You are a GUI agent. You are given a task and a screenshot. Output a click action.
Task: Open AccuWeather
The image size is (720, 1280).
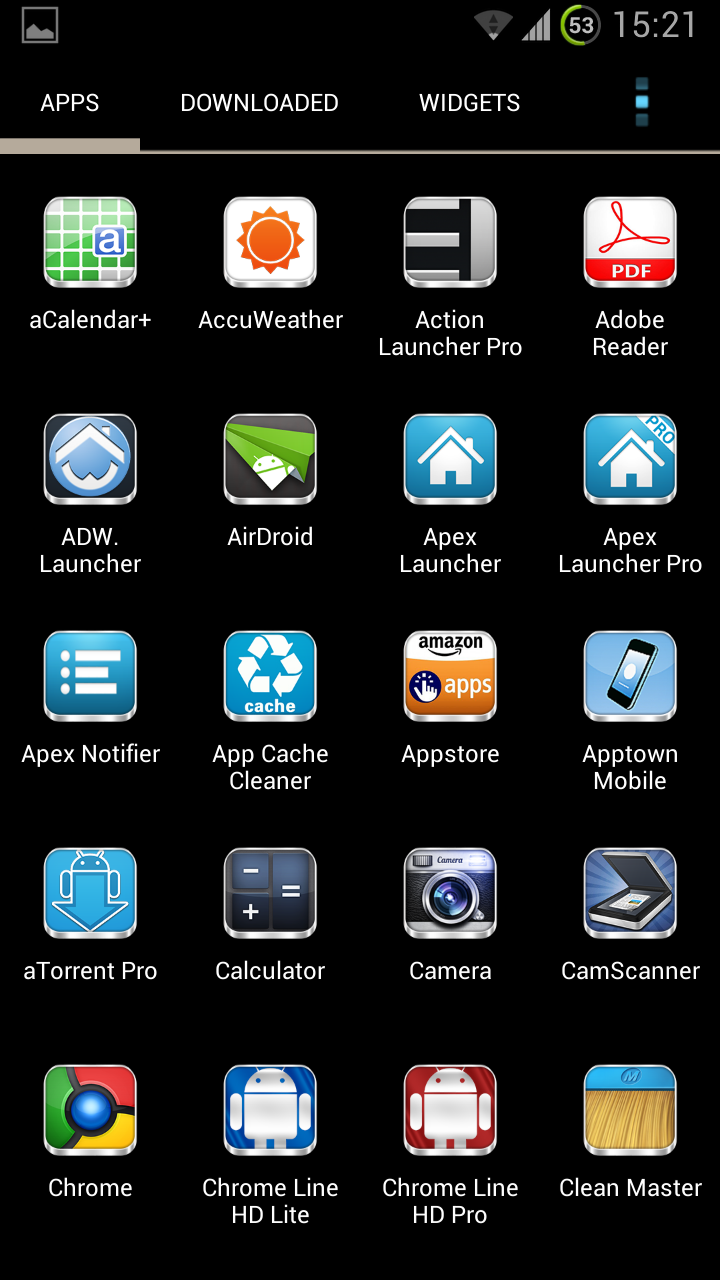(270, 243)
